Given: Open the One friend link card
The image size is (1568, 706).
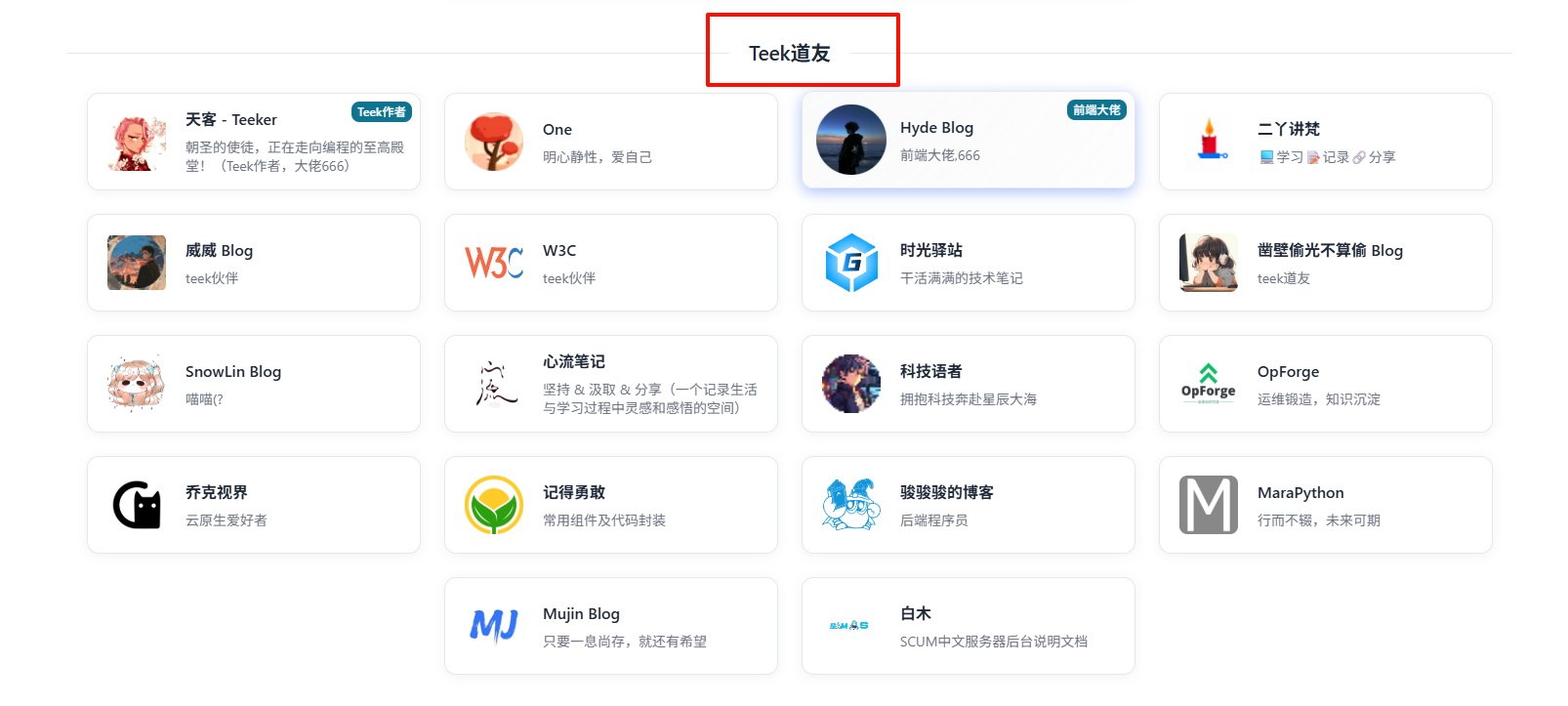Looking at the screenshot, I should 610,142.
